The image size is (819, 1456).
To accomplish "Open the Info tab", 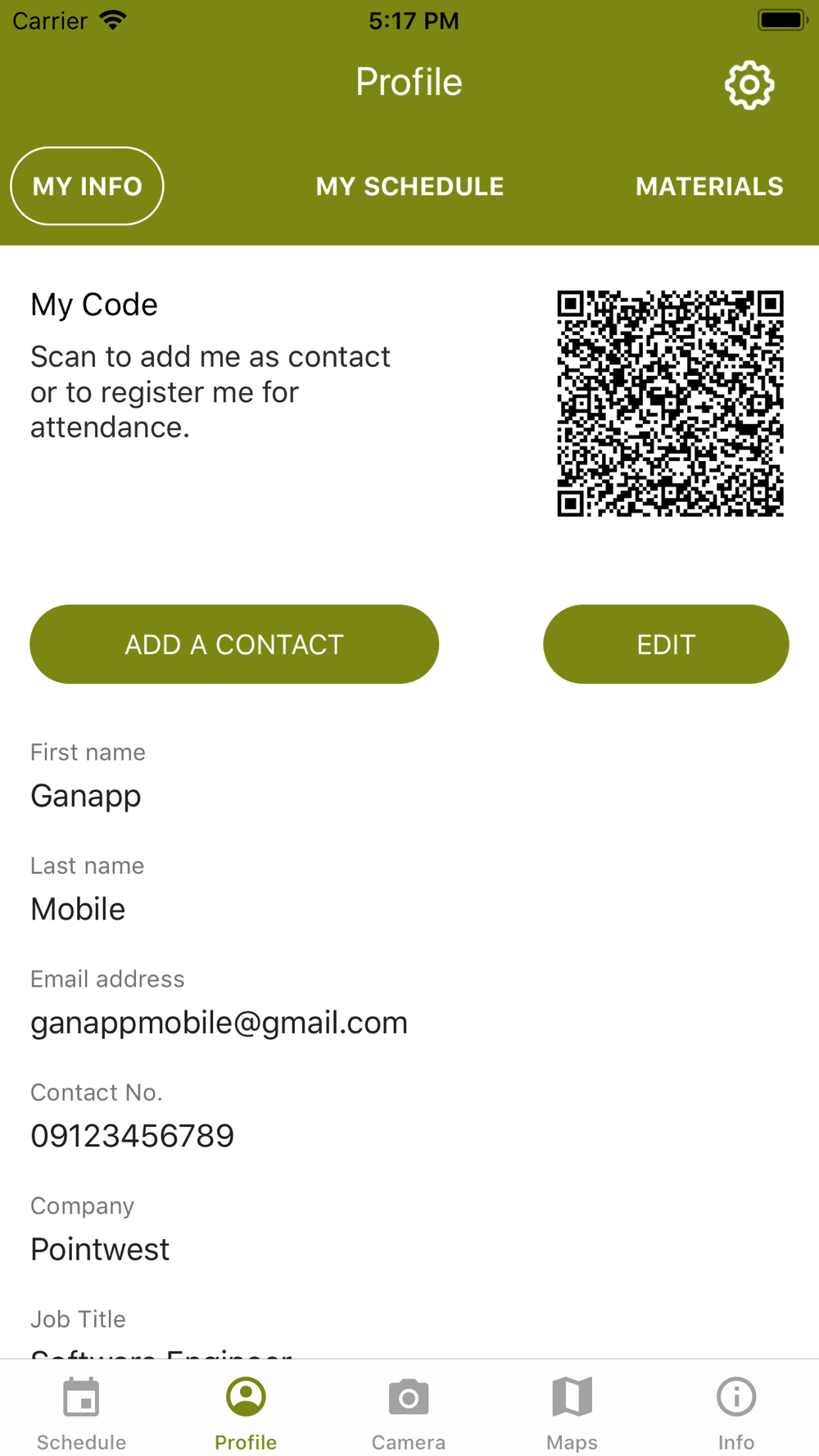I will (736, 1414).
